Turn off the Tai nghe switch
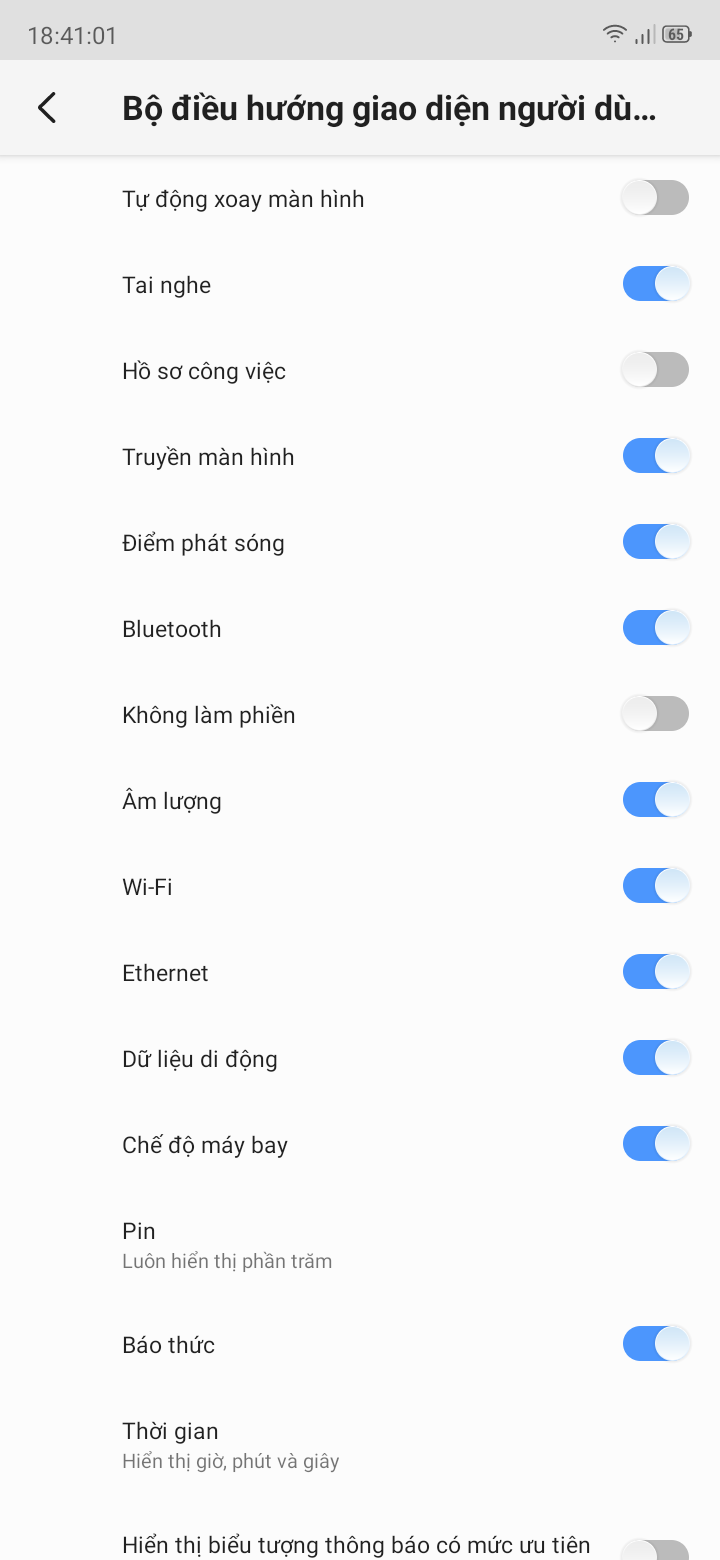This screenshot has width=720, height=1560. [655, 284]
